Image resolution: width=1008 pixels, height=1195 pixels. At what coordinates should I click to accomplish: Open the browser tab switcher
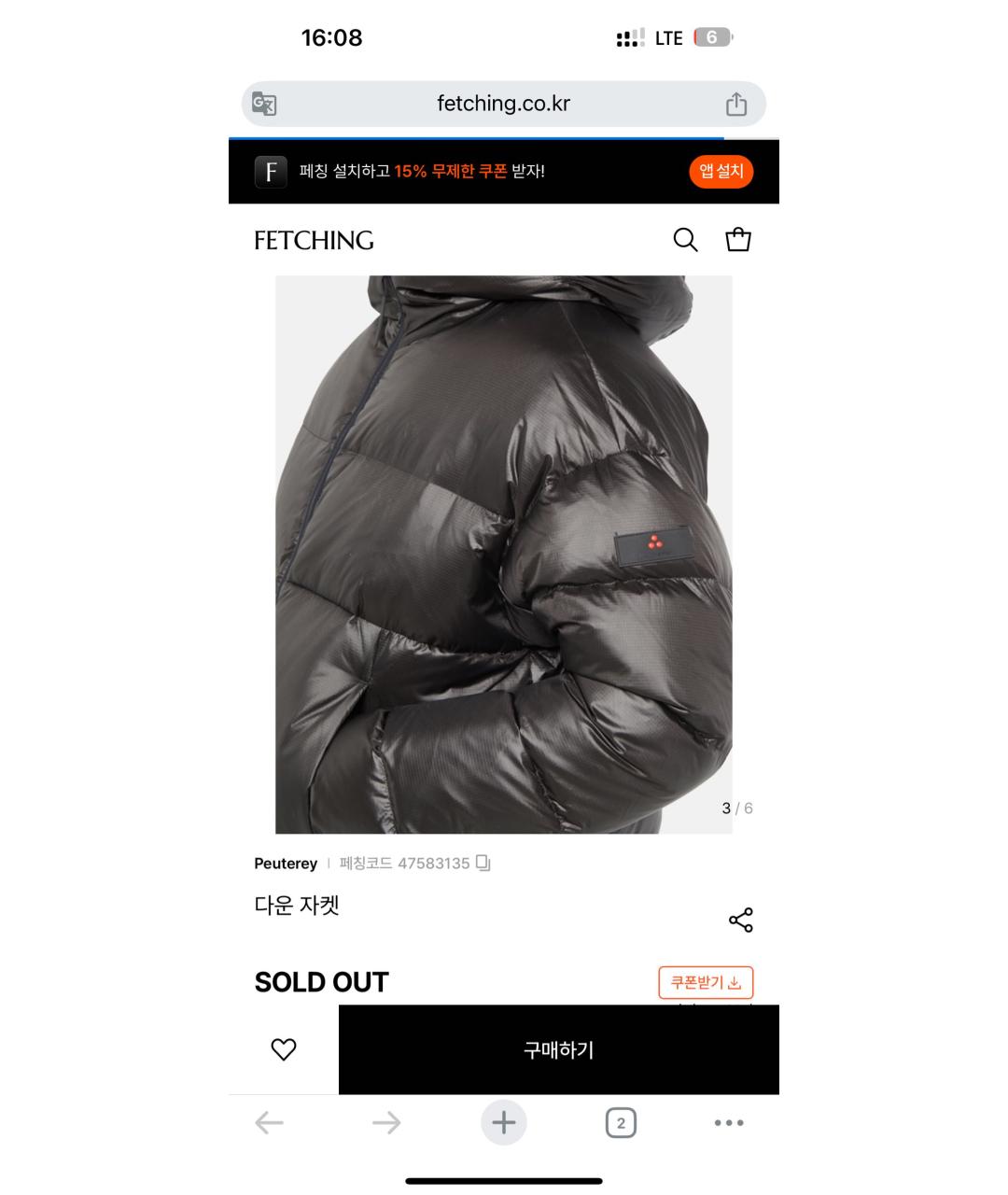point(621,1122)
